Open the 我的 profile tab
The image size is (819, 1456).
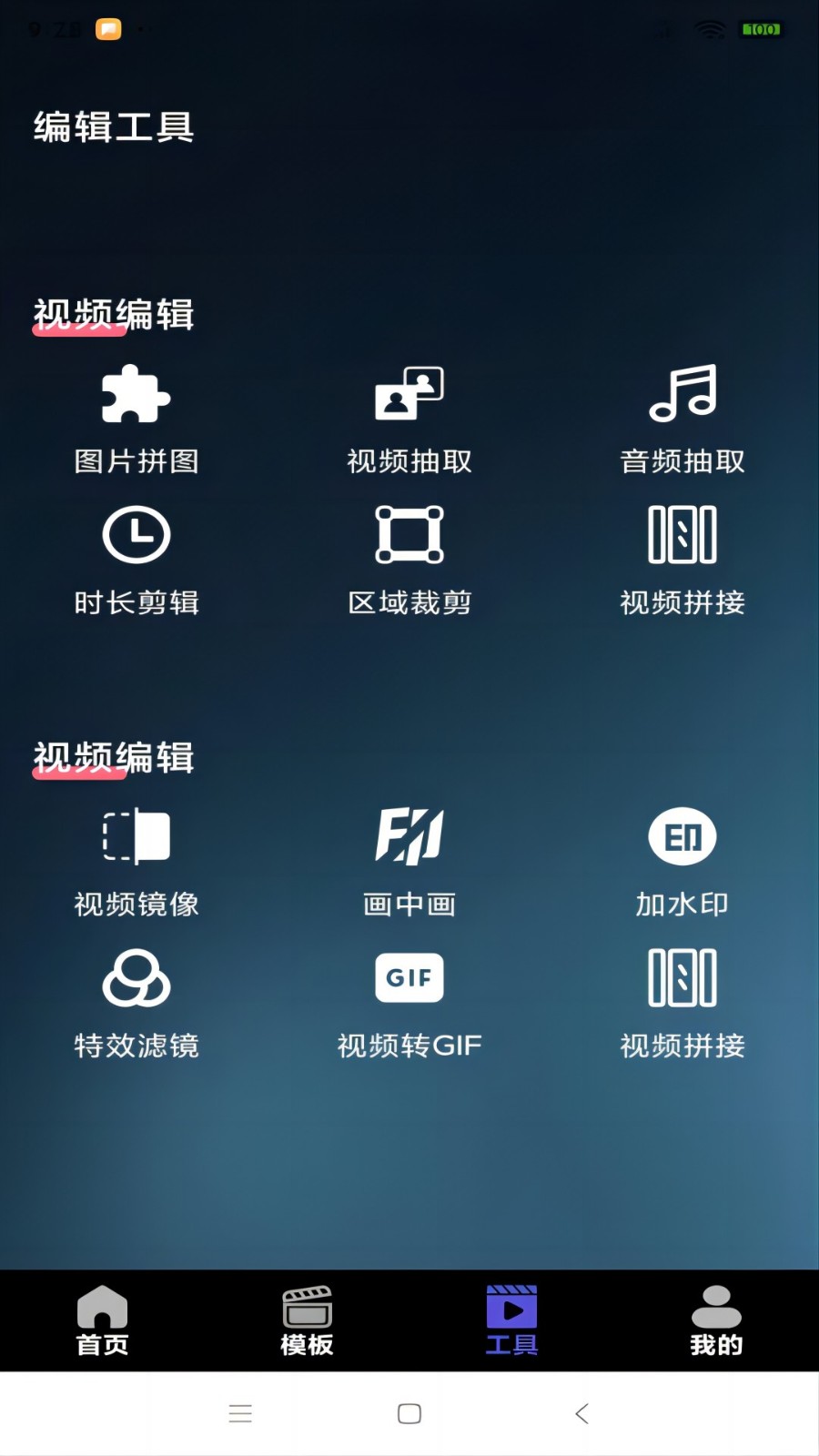716,1319
